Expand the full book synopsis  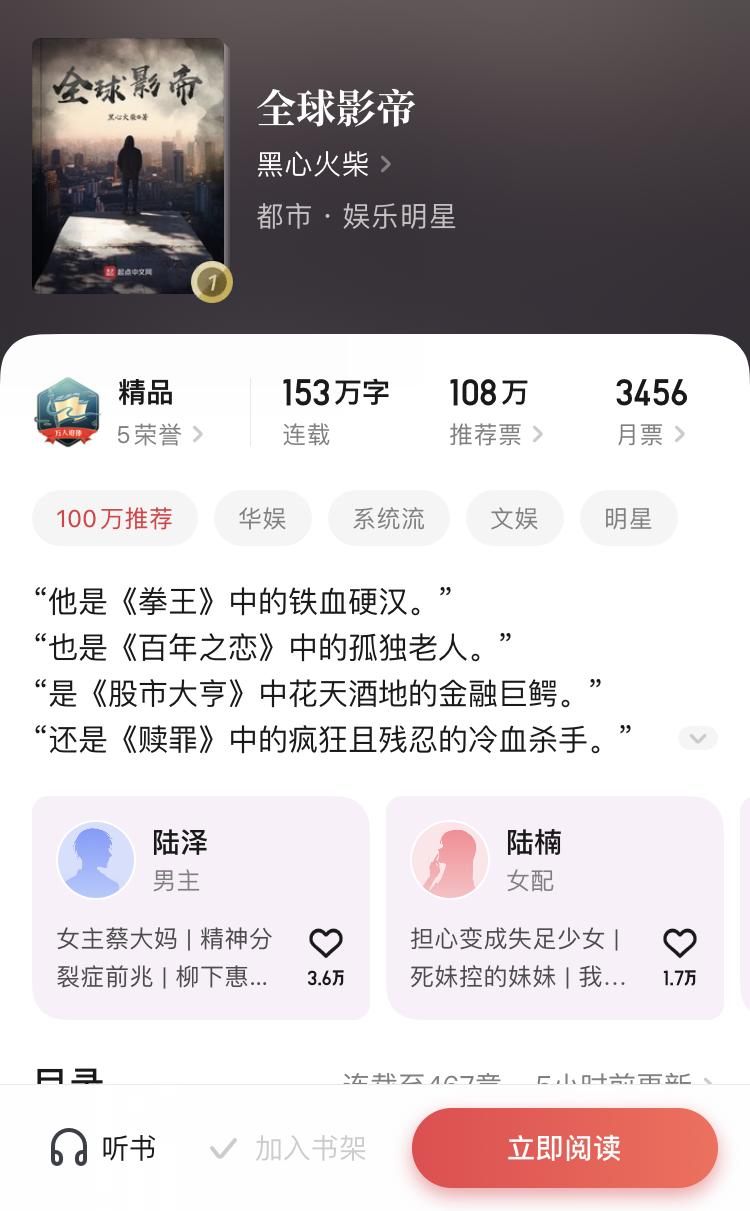(697, 739)
